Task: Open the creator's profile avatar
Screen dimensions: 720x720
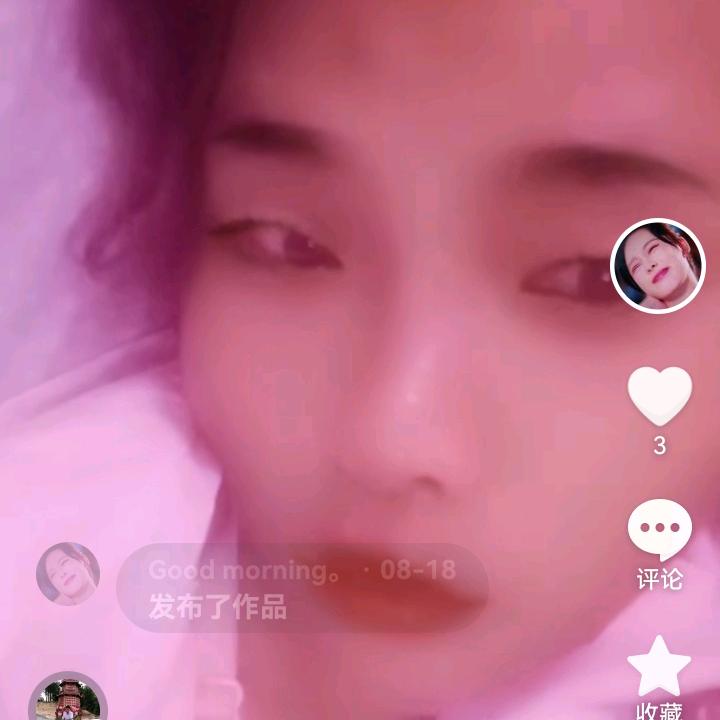Action: 658,266
